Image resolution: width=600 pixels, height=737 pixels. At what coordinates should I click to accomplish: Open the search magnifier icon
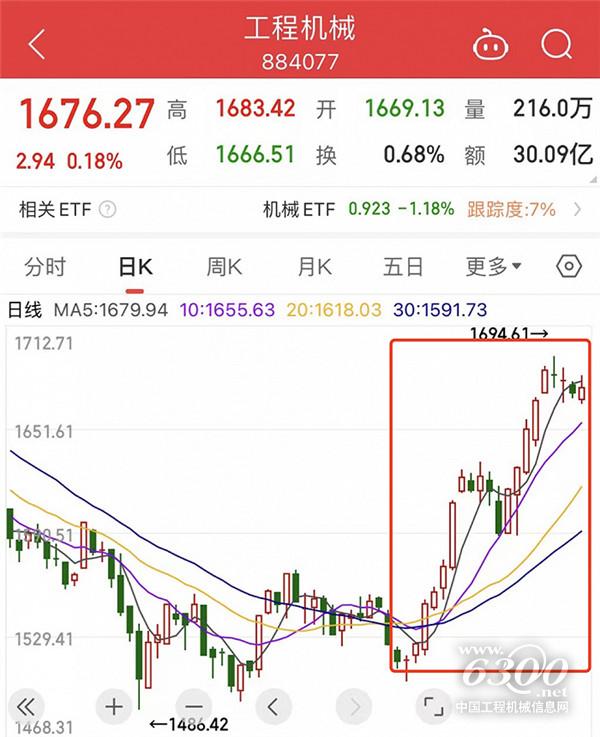555,45
